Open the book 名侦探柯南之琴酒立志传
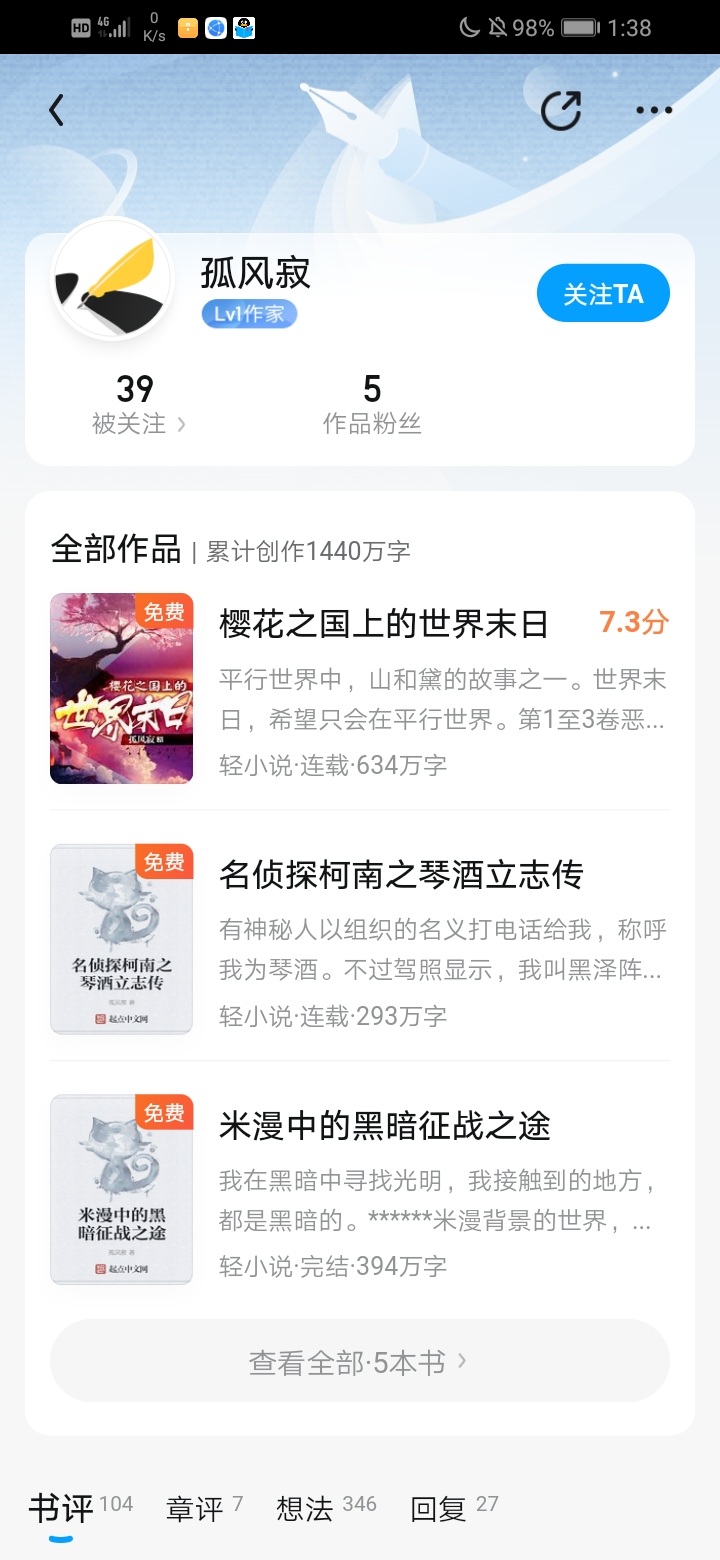This screenshot has width=720, height=1560. tap(401, 875)
